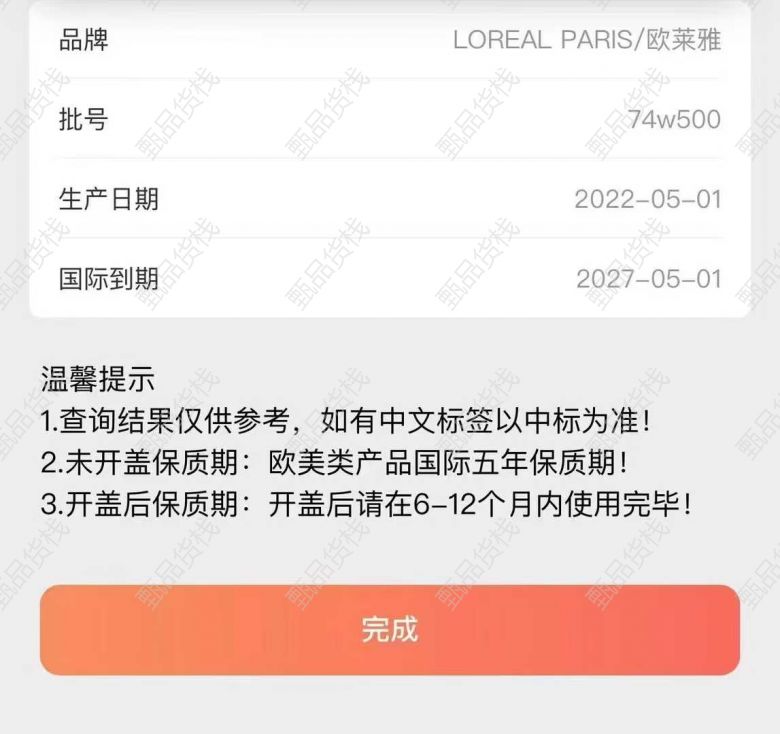The image size is (780, 734).
Task: Tap the 完成 button
Action: [390, 630]
